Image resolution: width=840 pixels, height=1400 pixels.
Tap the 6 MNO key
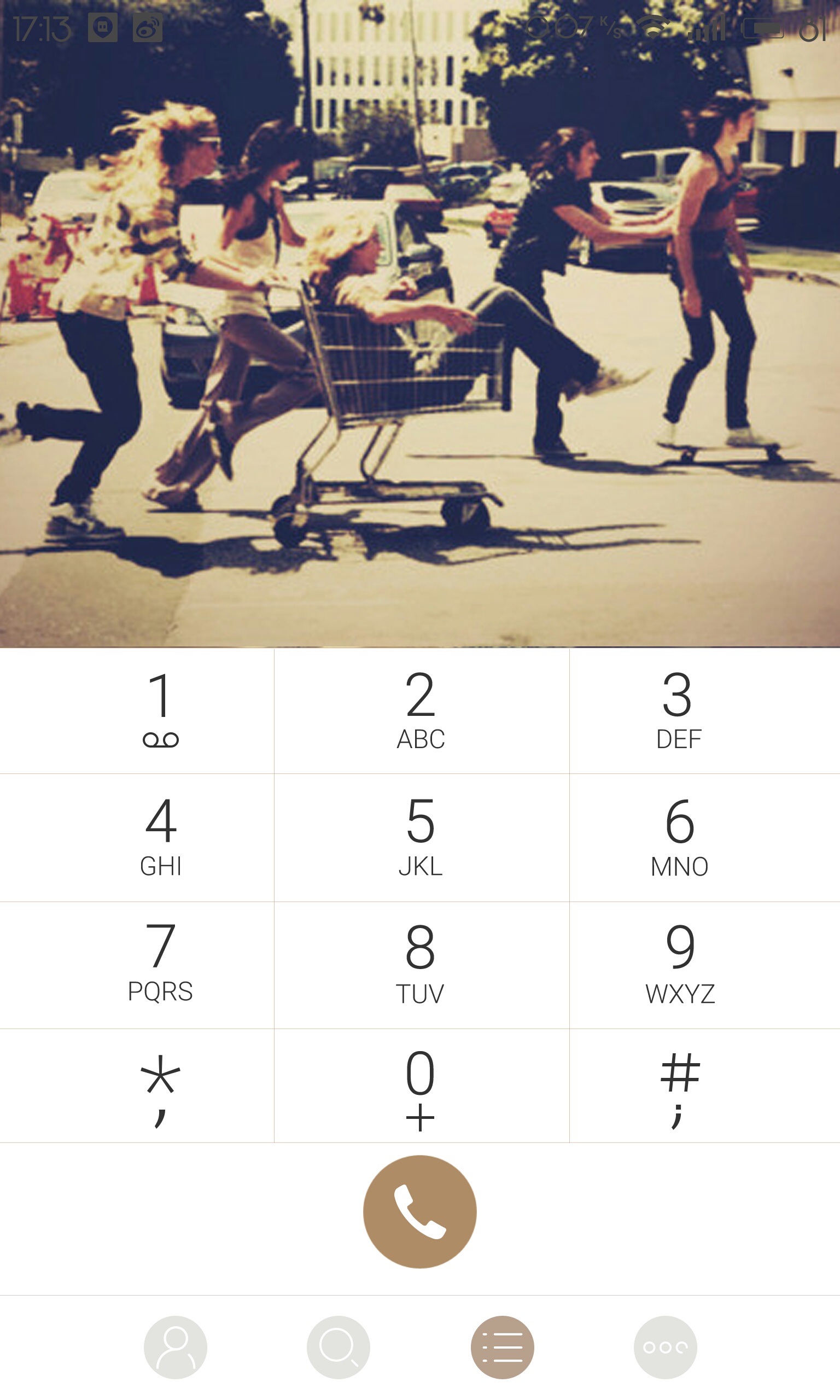[705, 837]
